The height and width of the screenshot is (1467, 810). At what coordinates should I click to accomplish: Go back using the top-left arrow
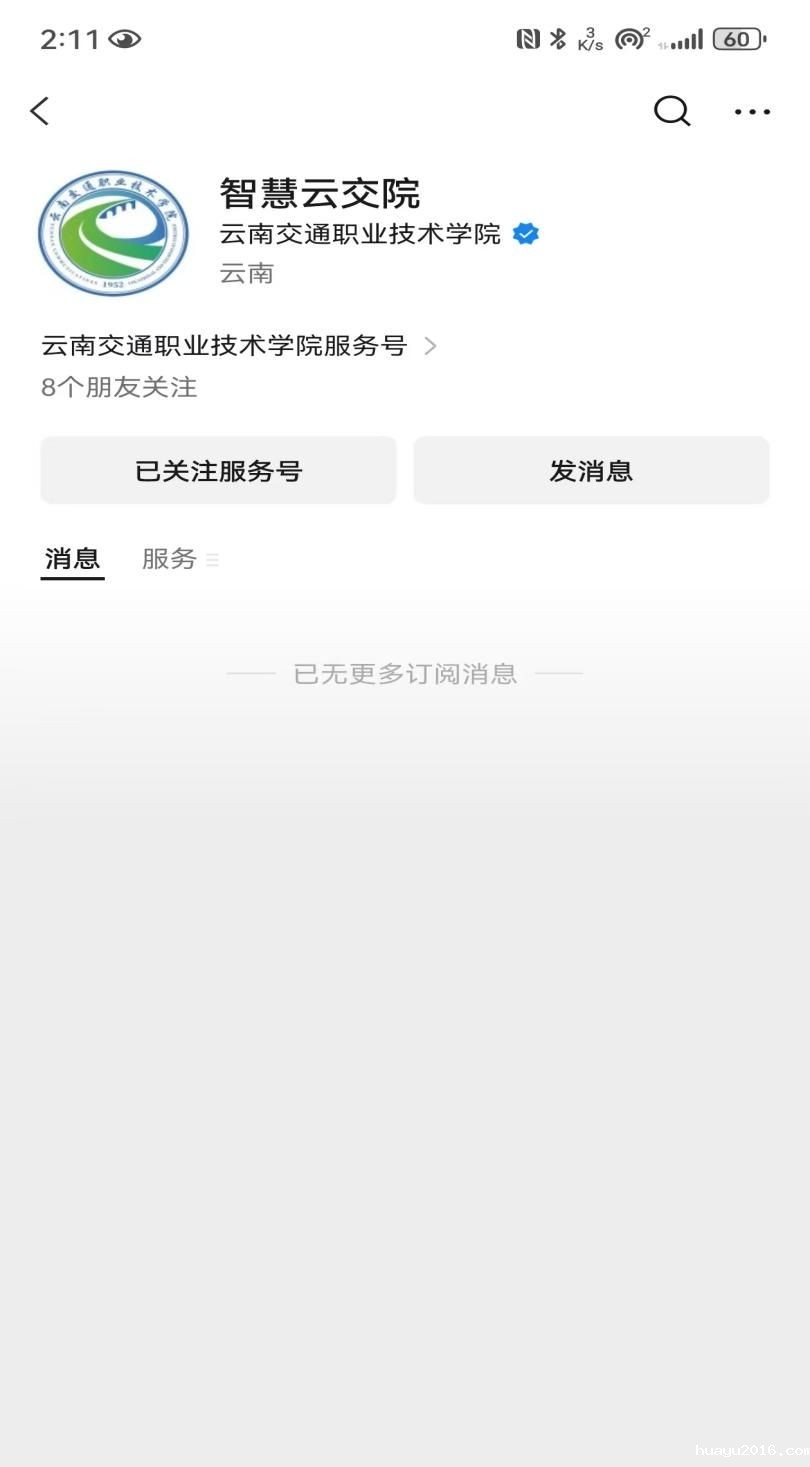tap(40, 111)
